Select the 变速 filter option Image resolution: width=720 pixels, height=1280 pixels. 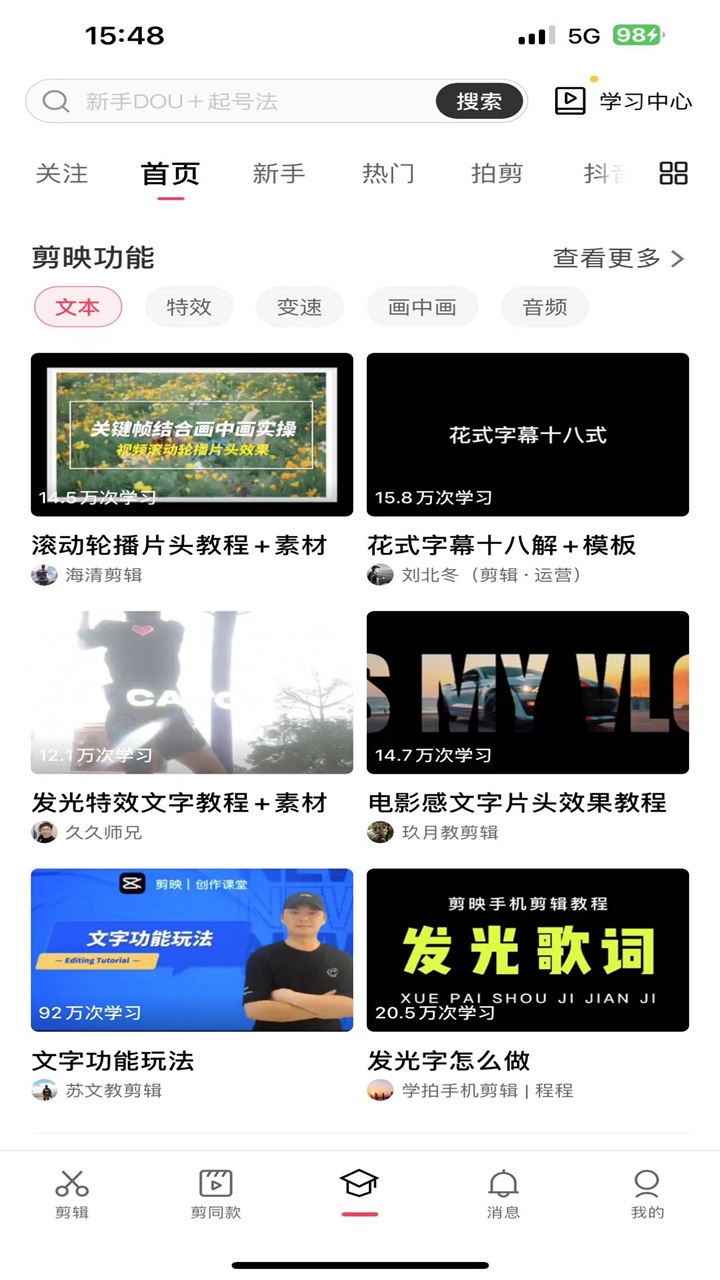point(298,307)
